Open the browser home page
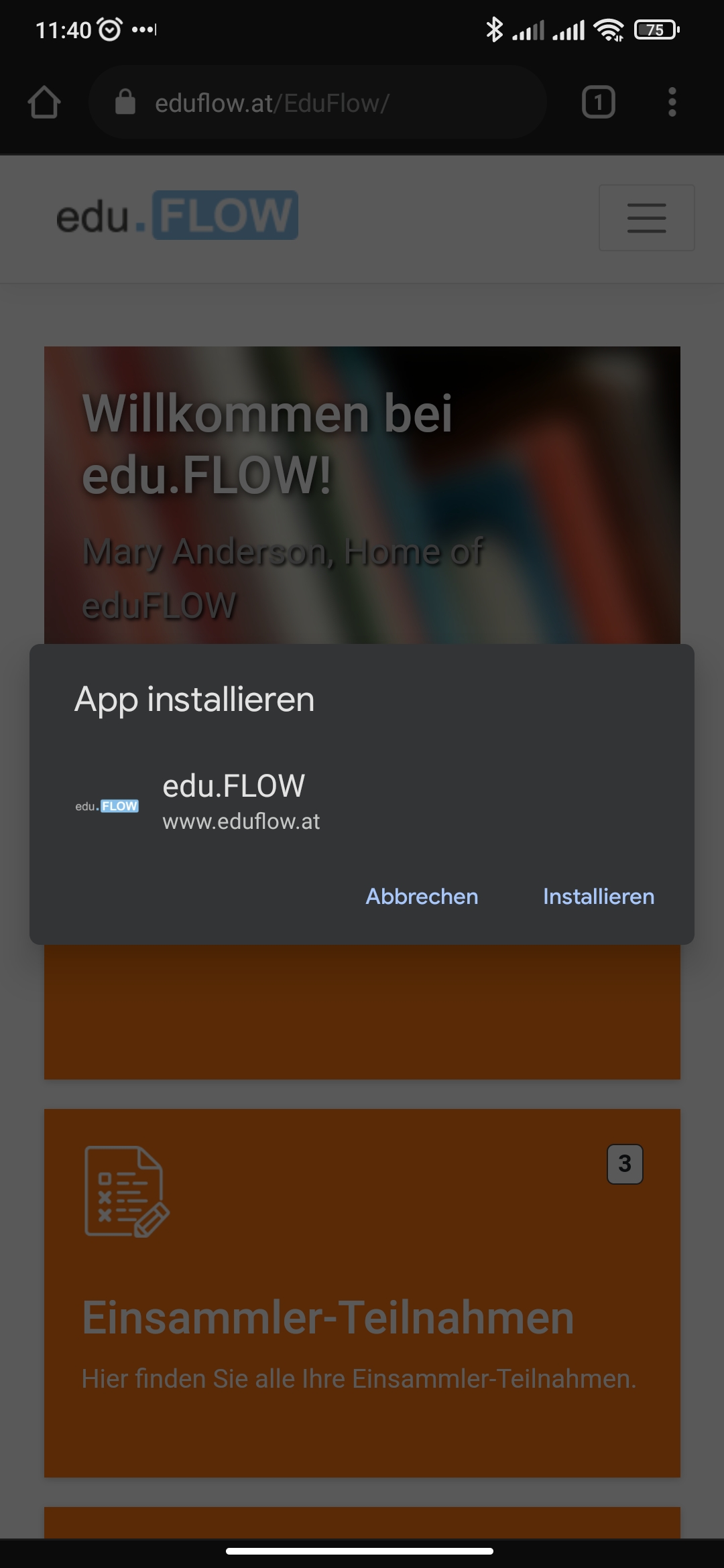 (44, 103)
